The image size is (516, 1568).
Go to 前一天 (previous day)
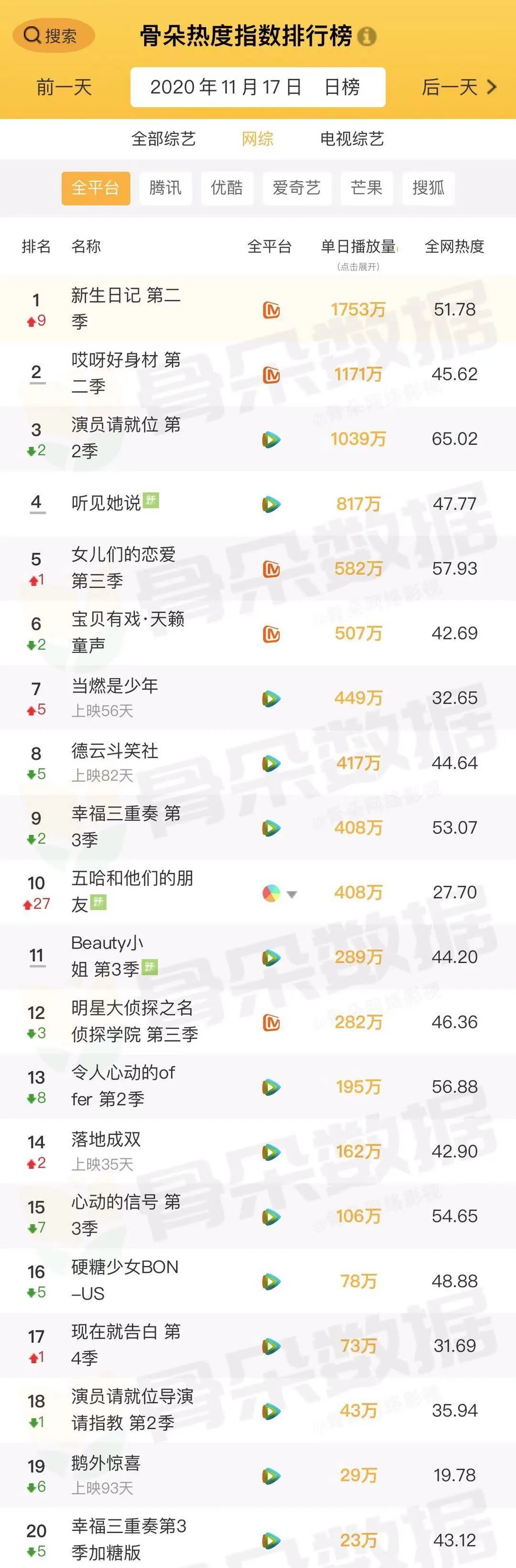(64, 87)
